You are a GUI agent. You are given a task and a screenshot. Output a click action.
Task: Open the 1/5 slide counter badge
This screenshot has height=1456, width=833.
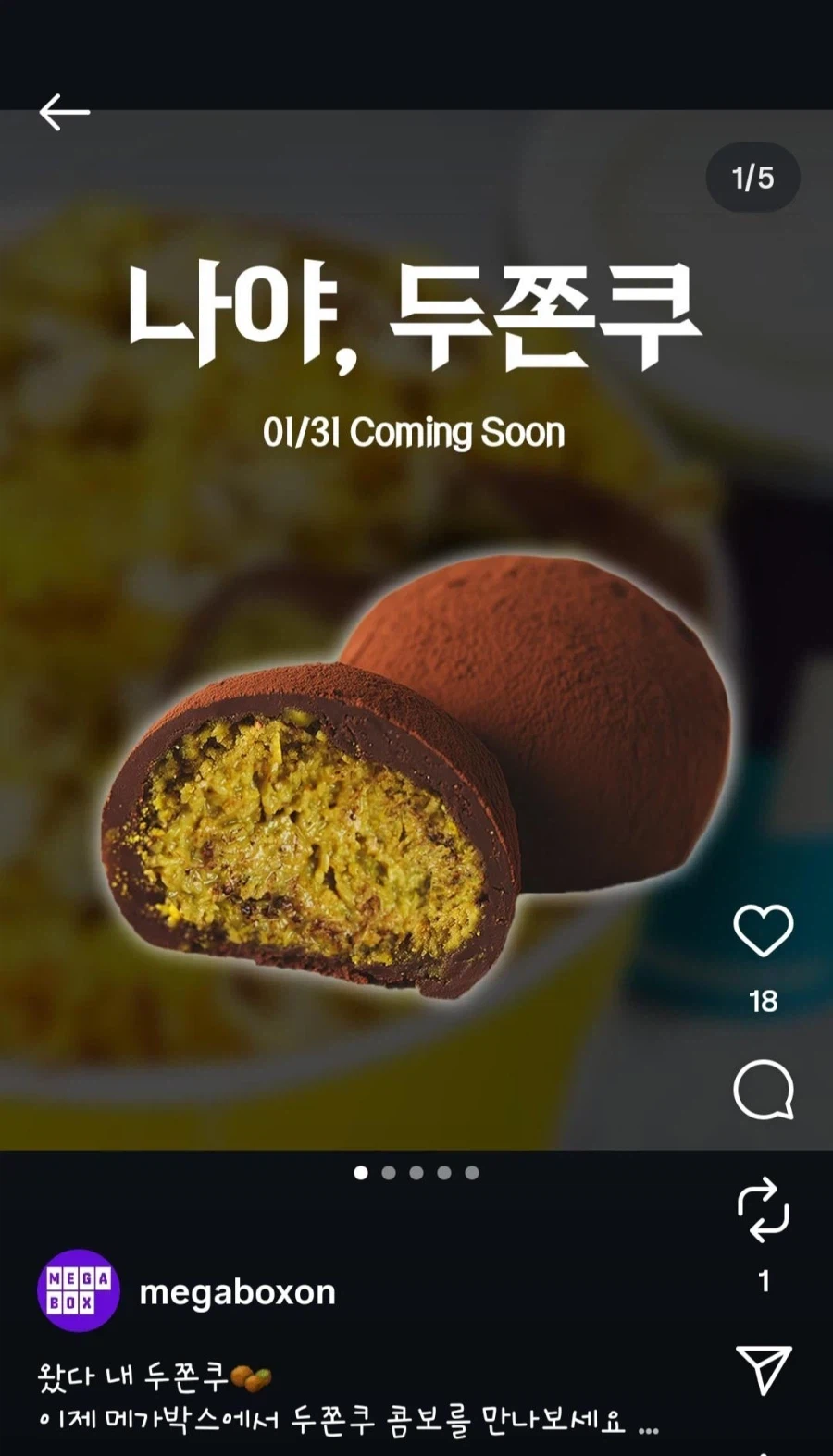click(752, 178)
